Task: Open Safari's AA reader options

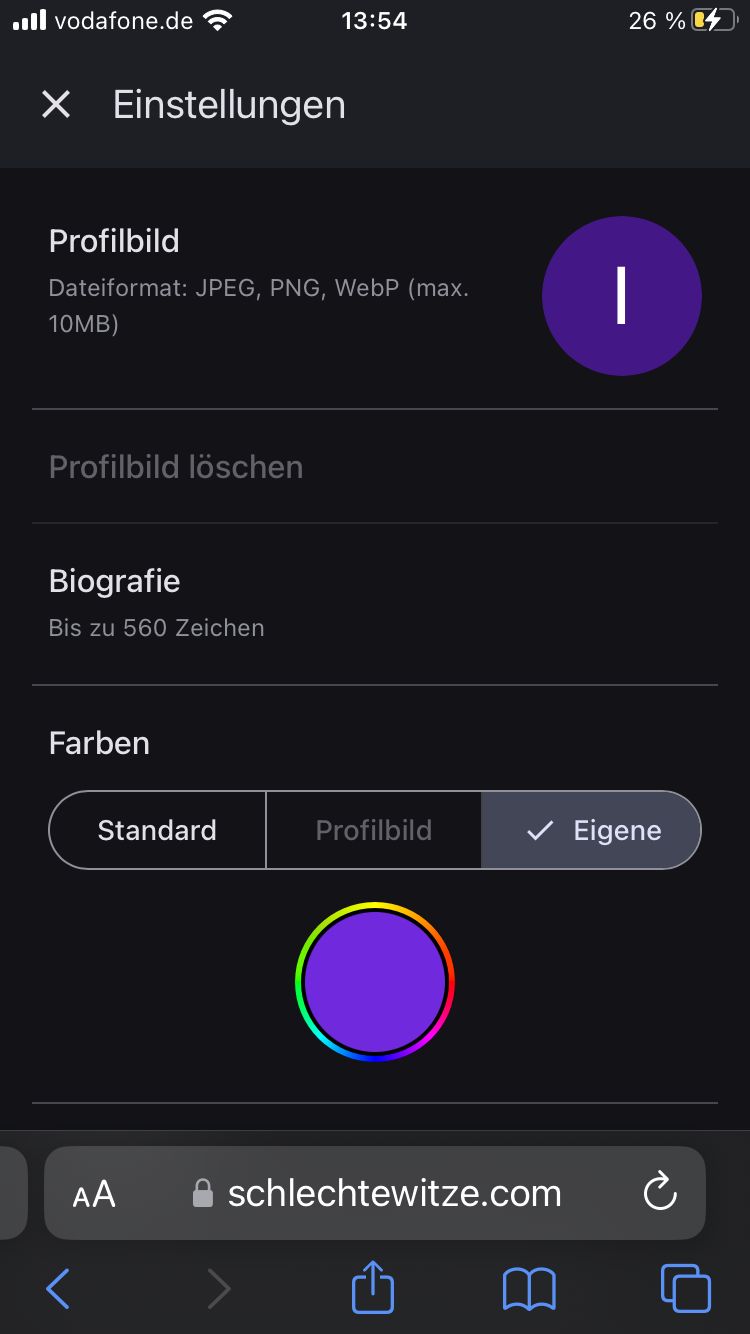Action: 94,1193
